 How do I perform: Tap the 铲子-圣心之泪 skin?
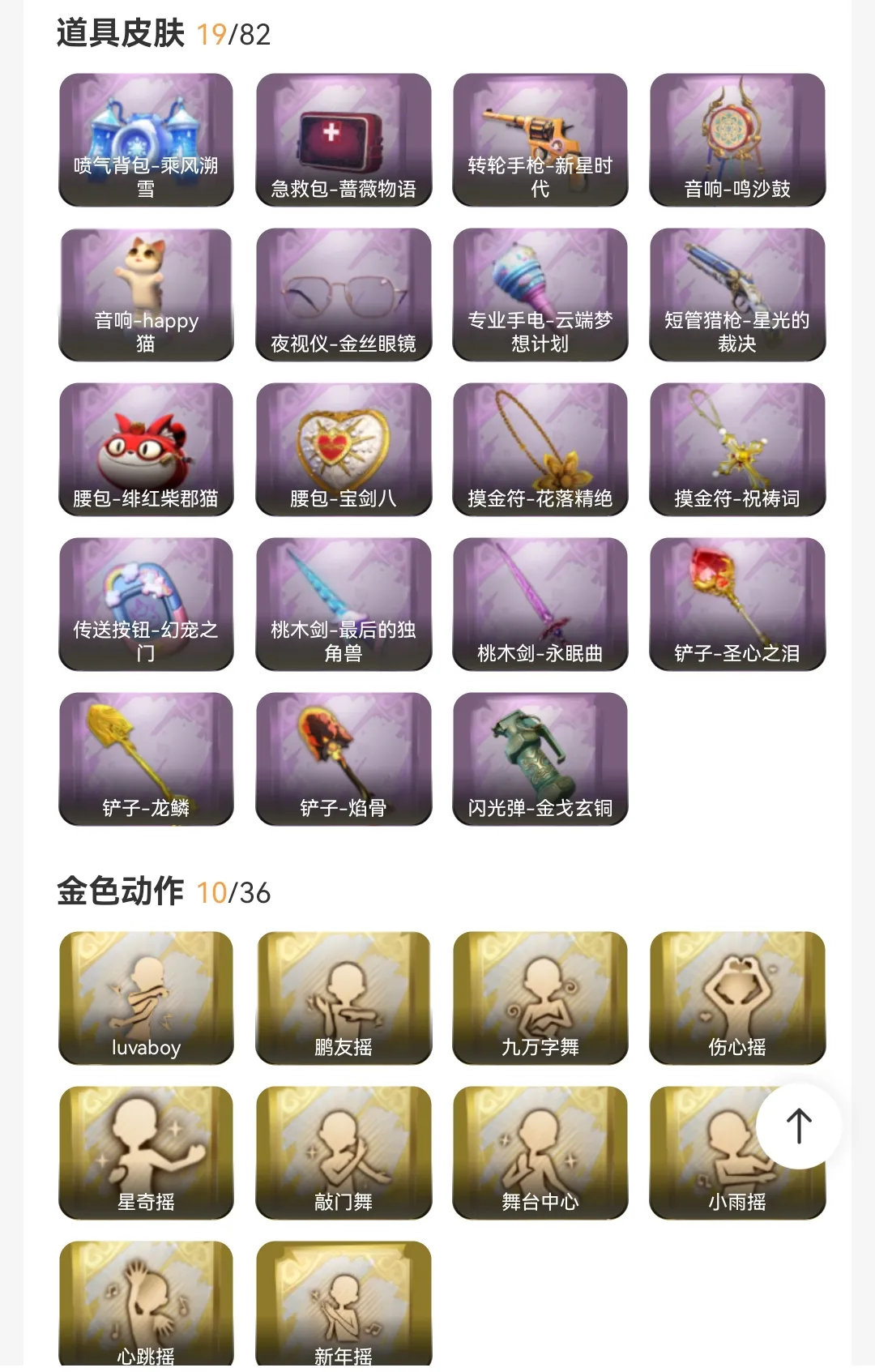pyautogui.click(x=737, y=604)
